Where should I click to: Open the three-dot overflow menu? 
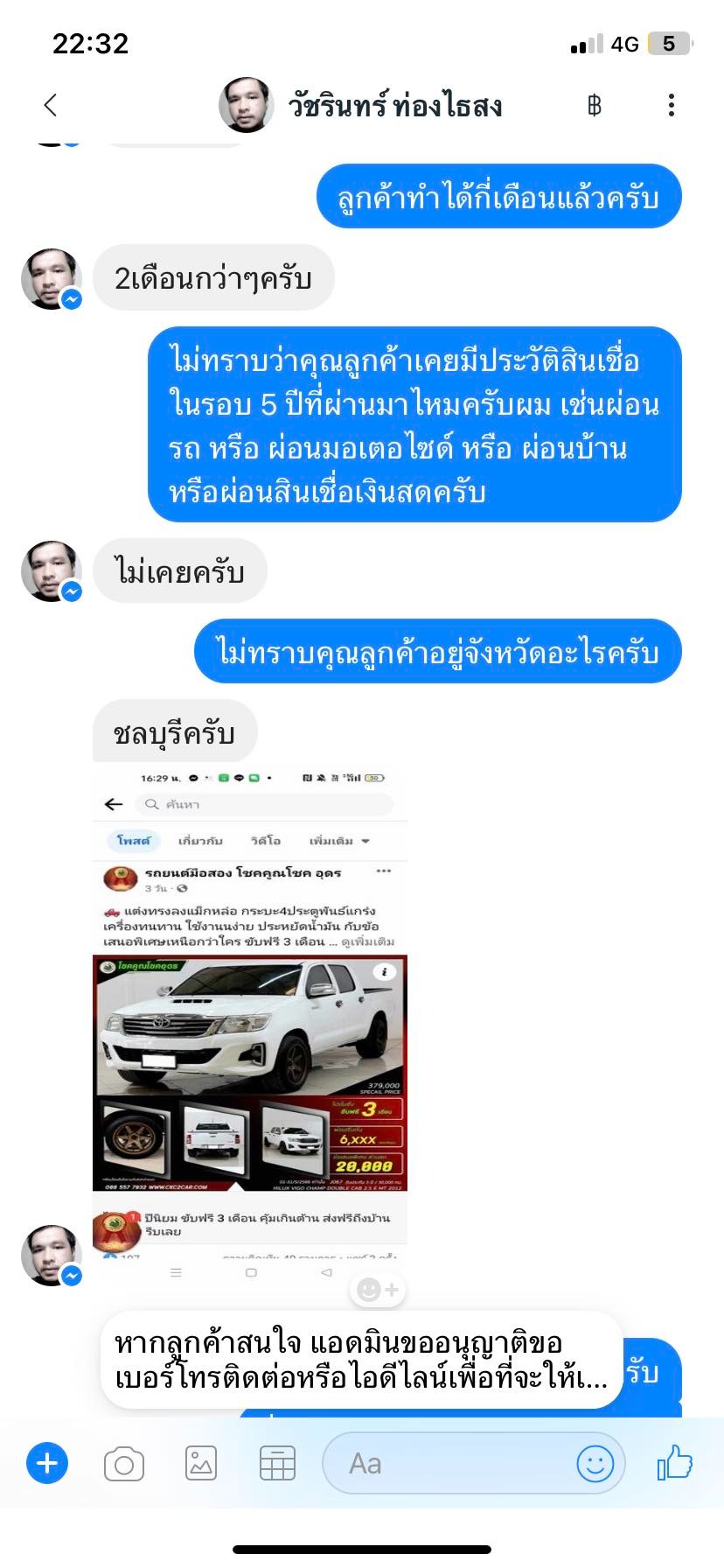671,106
